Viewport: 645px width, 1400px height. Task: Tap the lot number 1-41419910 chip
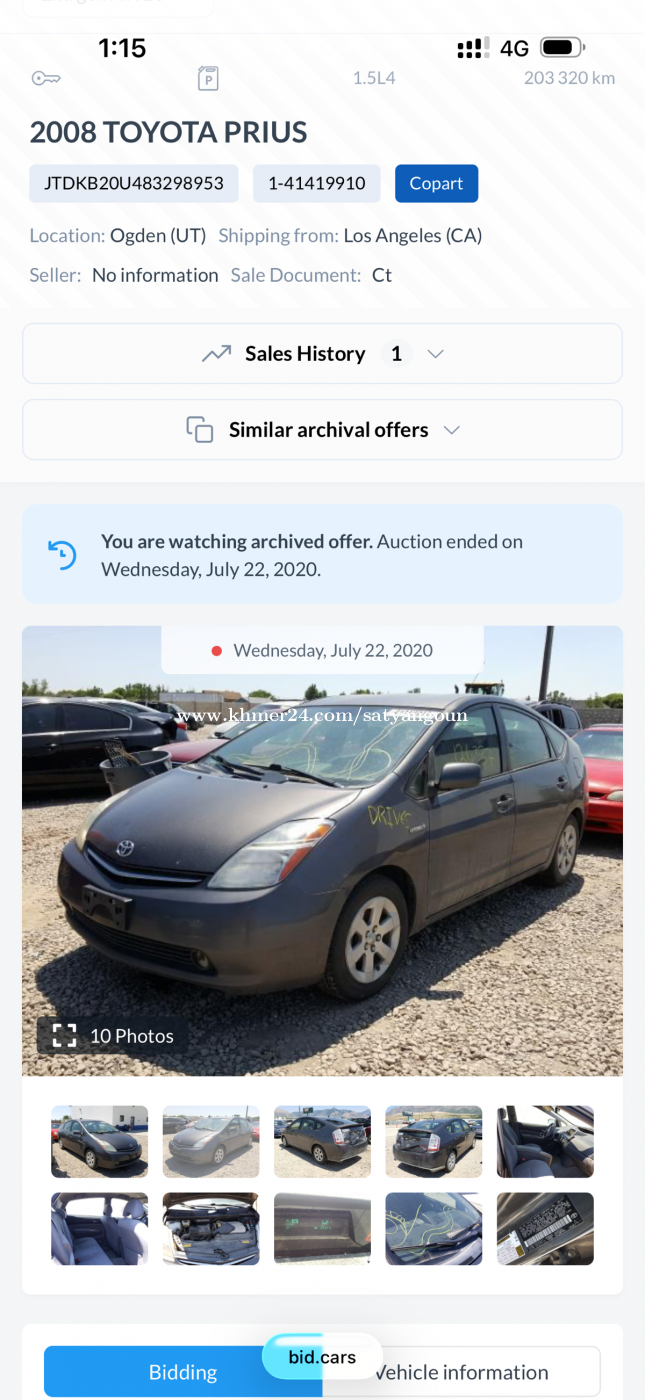316,184
